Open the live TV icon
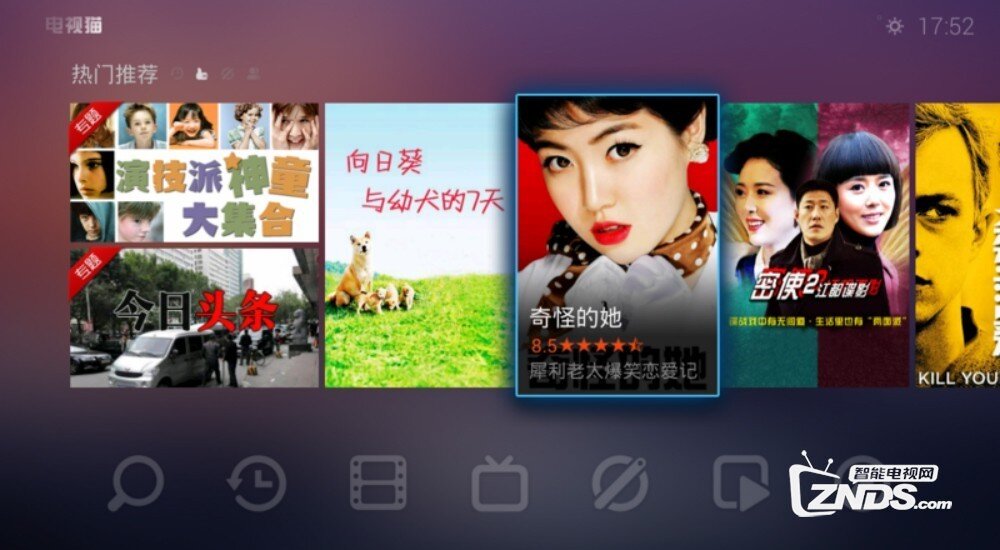1000x550 pixels. pos(500,485)
